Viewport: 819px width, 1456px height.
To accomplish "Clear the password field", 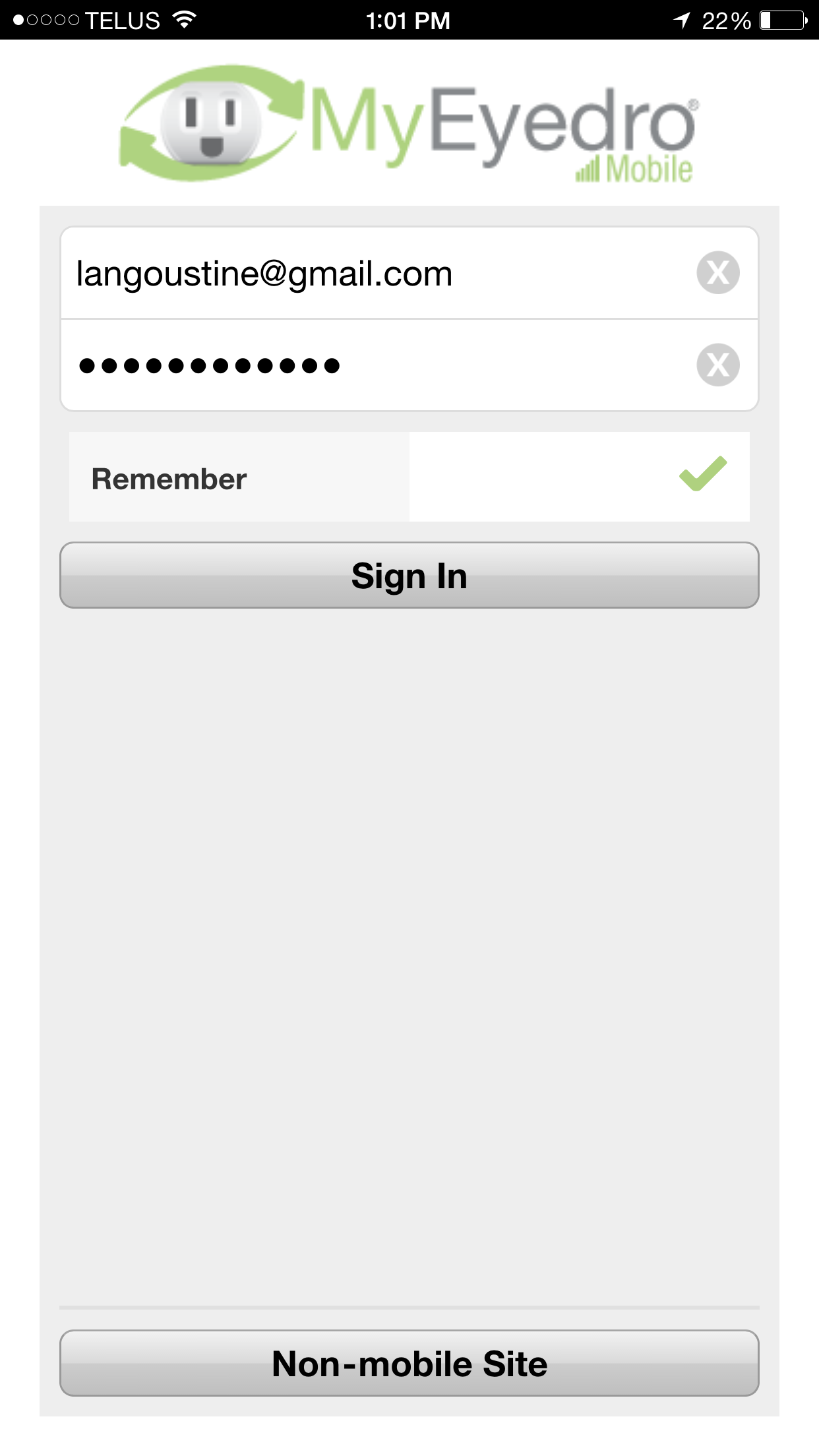I will click(x=718, y=365).
